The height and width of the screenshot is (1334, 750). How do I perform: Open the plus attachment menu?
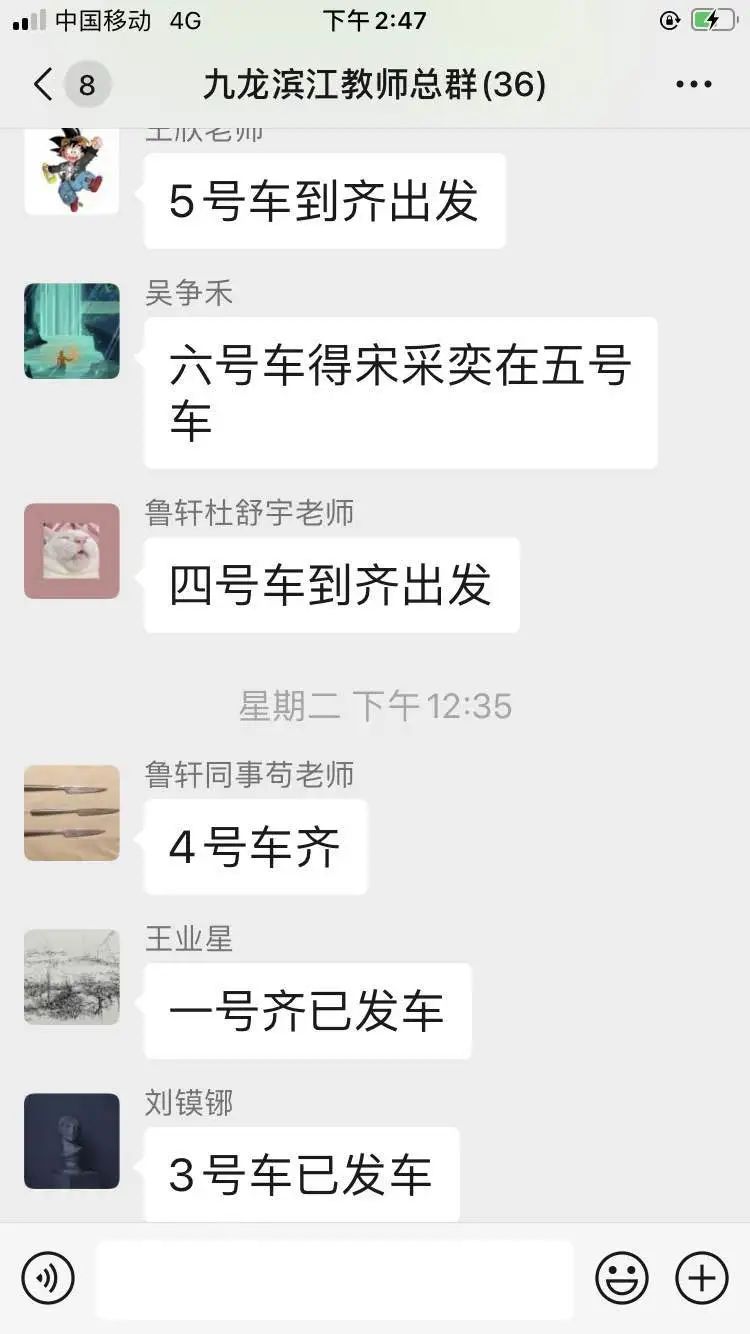point(702,1278)
